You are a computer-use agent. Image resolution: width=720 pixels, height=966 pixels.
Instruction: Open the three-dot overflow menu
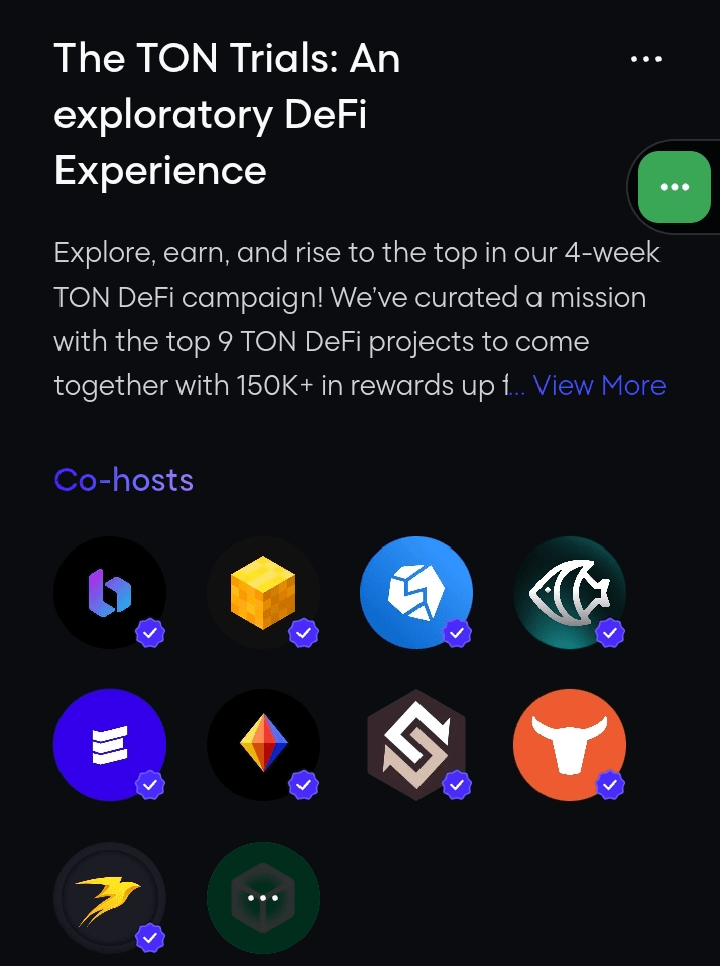646,60
